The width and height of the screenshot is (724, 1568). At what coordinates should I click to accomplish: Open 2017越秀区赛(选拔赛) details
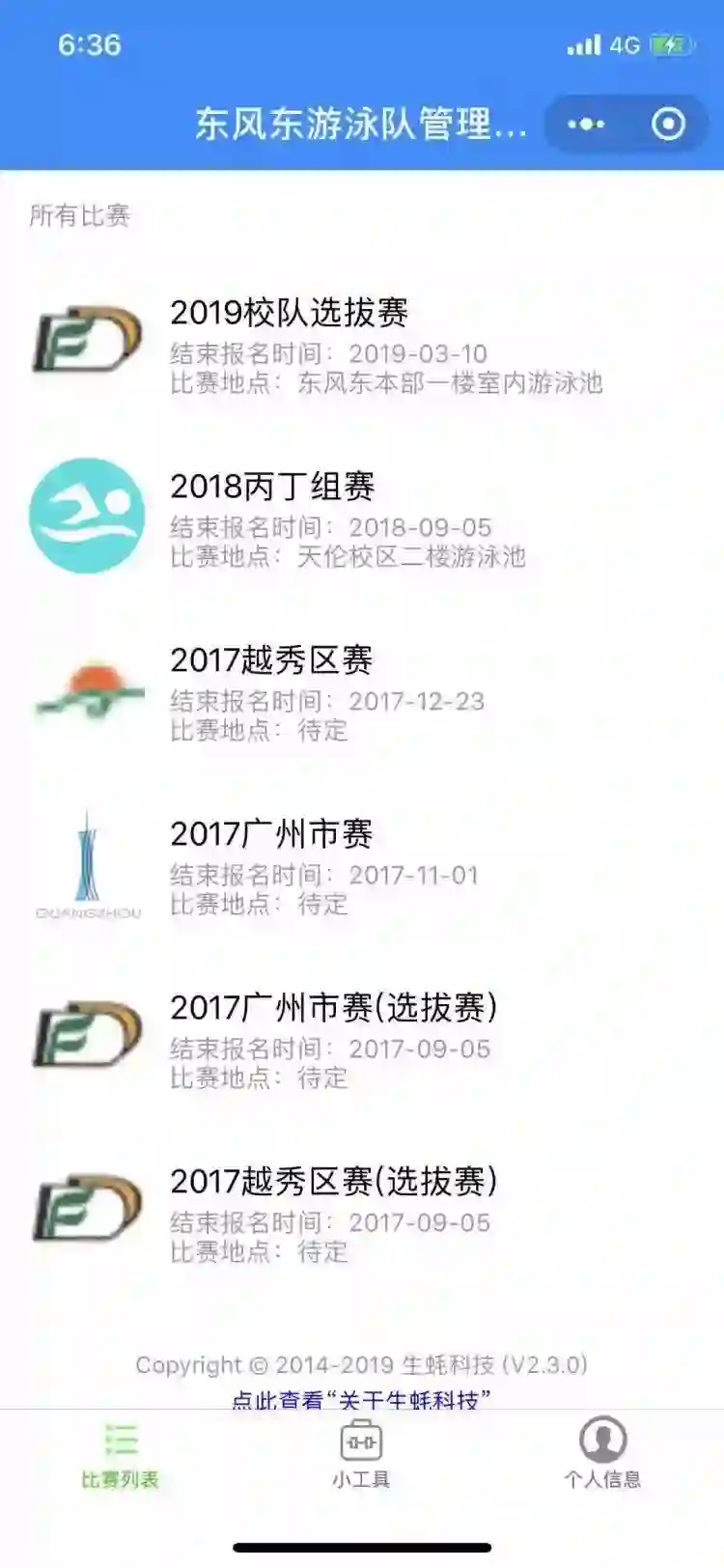pos(362,1213)
